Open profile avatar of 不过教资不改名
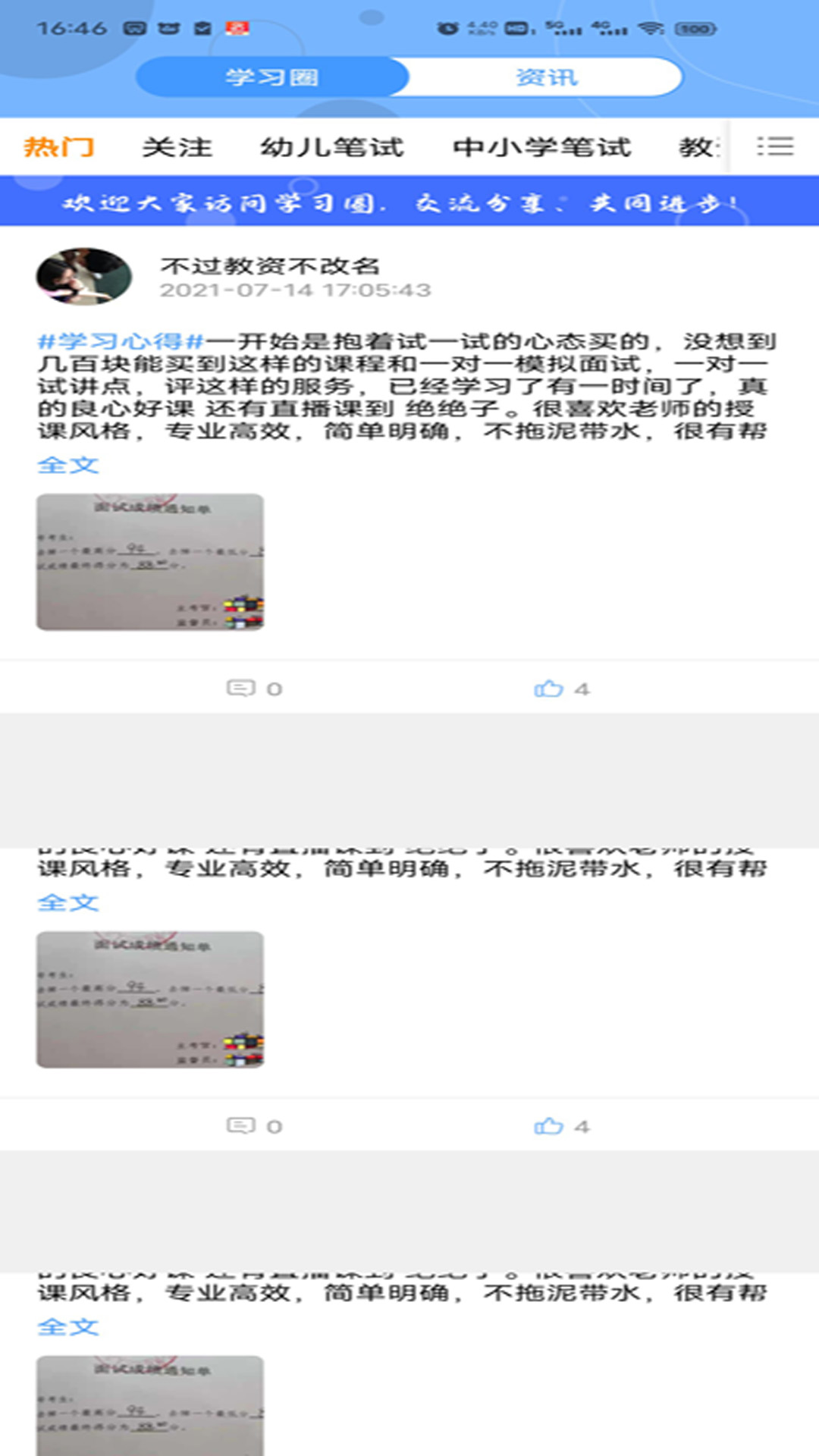819x1456 pixels. tap(83, 276)
